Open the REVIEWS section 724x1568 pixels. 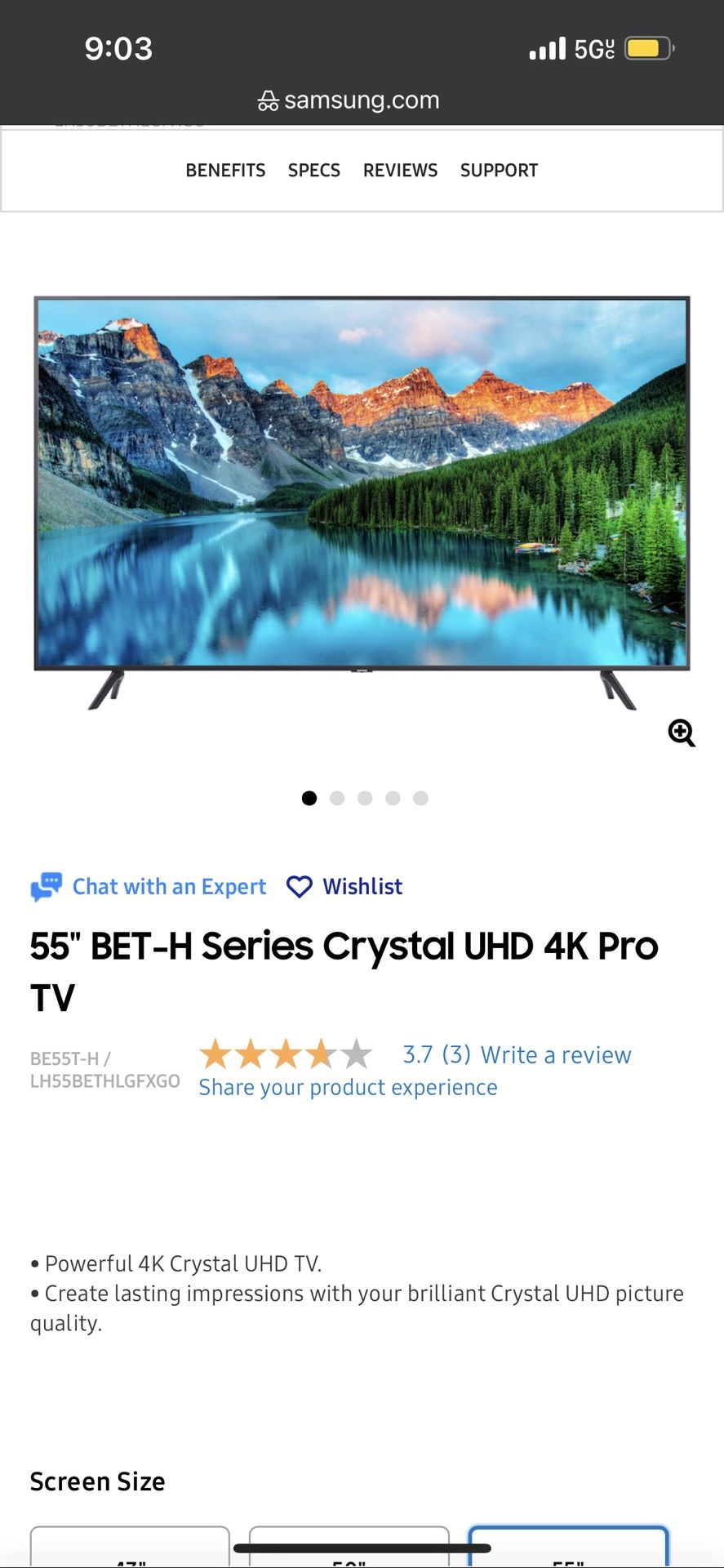pyautogui.click(x=400, y=170)
